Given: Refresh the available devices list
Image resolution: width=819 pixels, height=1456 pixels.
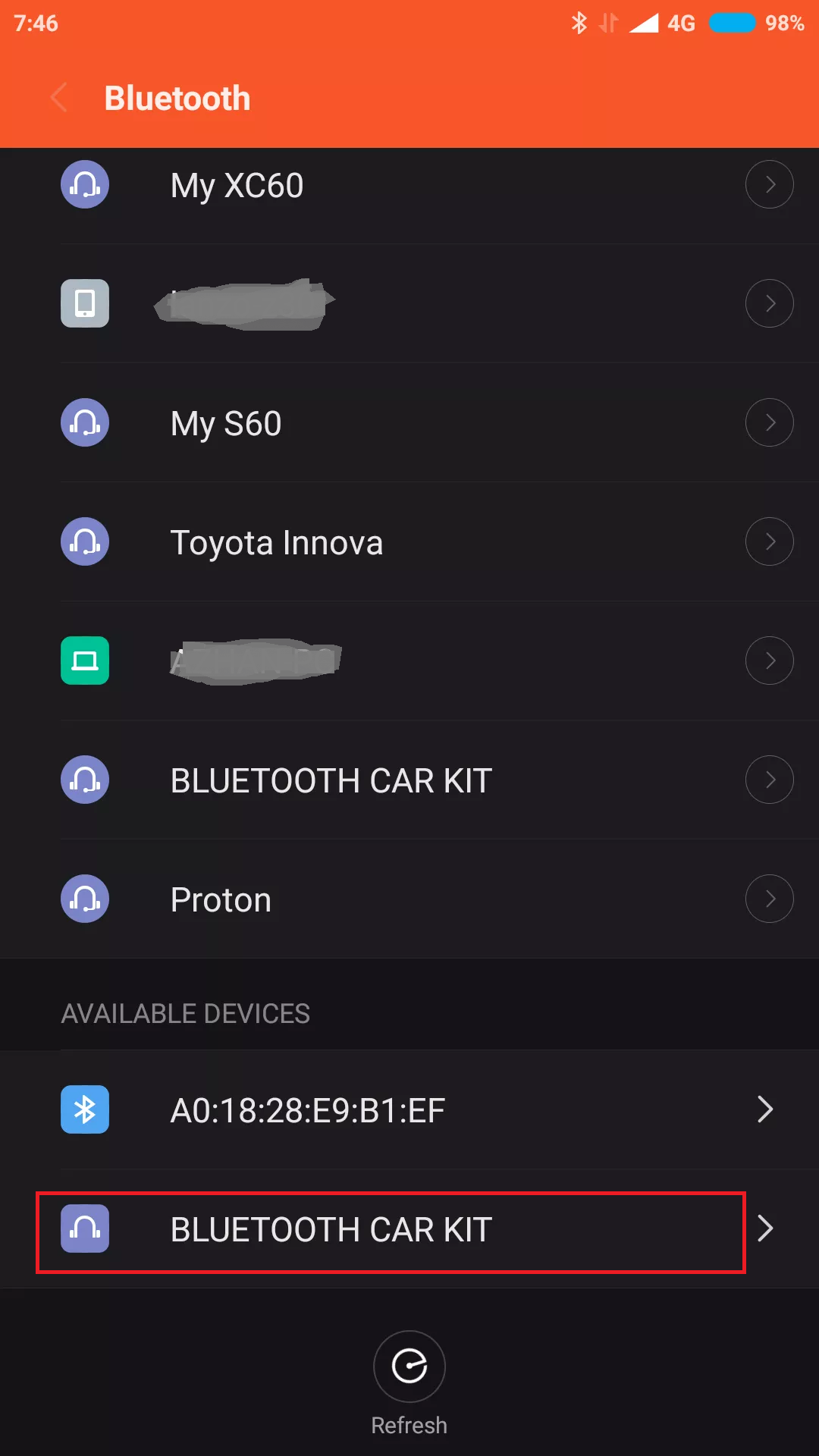Looking at the screenshot, I should [x=409, y=1367].
